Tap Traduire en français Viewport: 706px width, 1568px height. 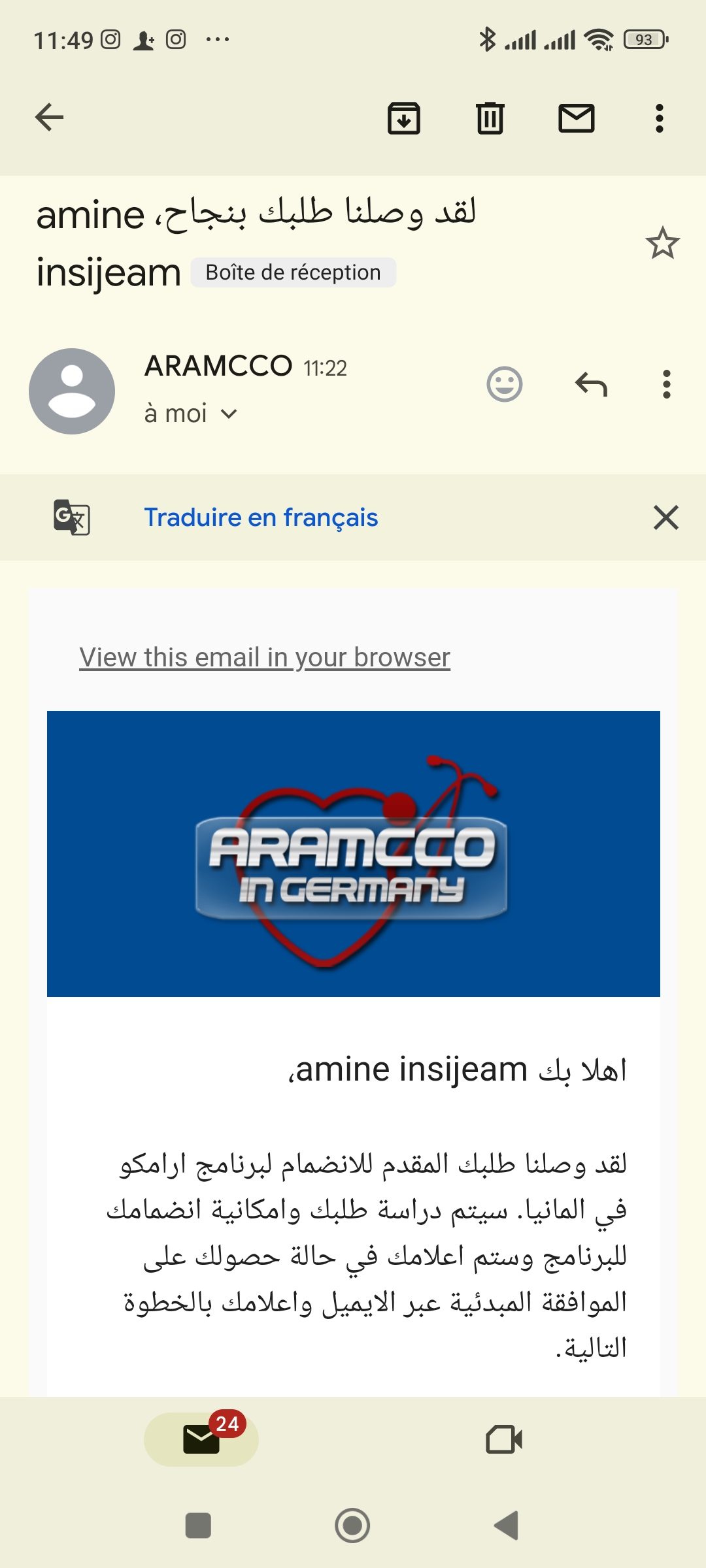[261, 517]
